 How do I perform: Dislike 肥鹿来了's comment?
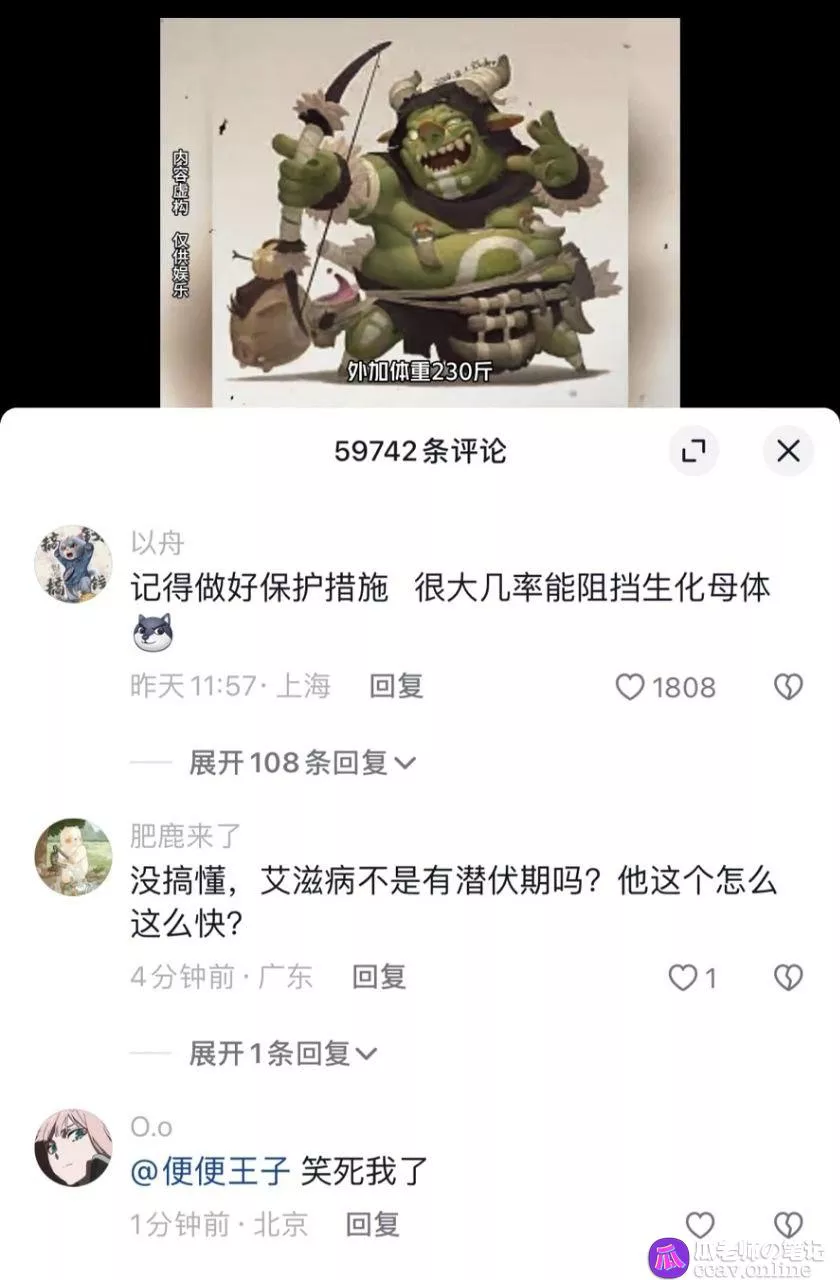click(788, 977)
